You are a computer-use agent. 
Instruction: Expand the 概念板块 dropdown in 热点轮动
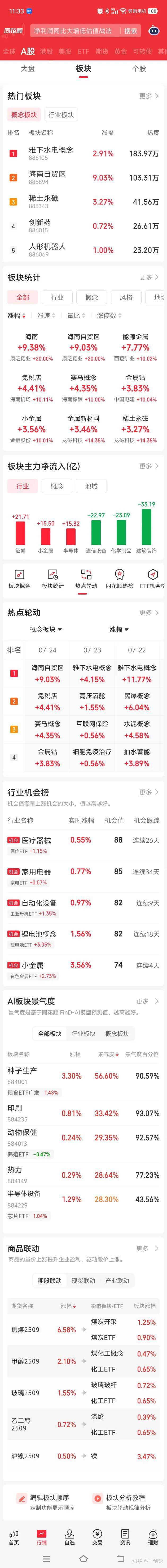pyautogui.click(x=46, y=629)
